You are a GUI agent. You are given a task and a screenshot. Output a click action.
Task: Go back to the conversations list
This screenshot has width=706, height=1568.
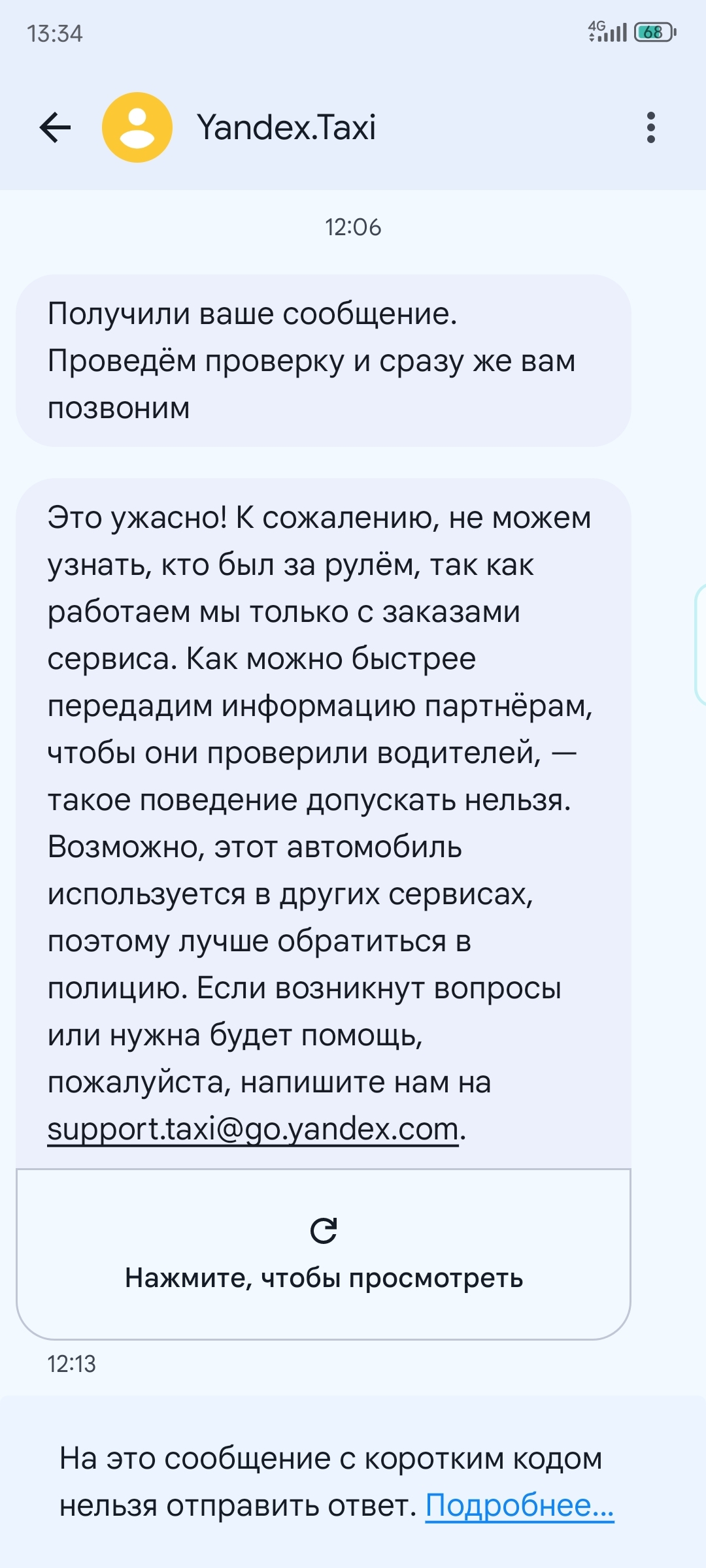55,127
